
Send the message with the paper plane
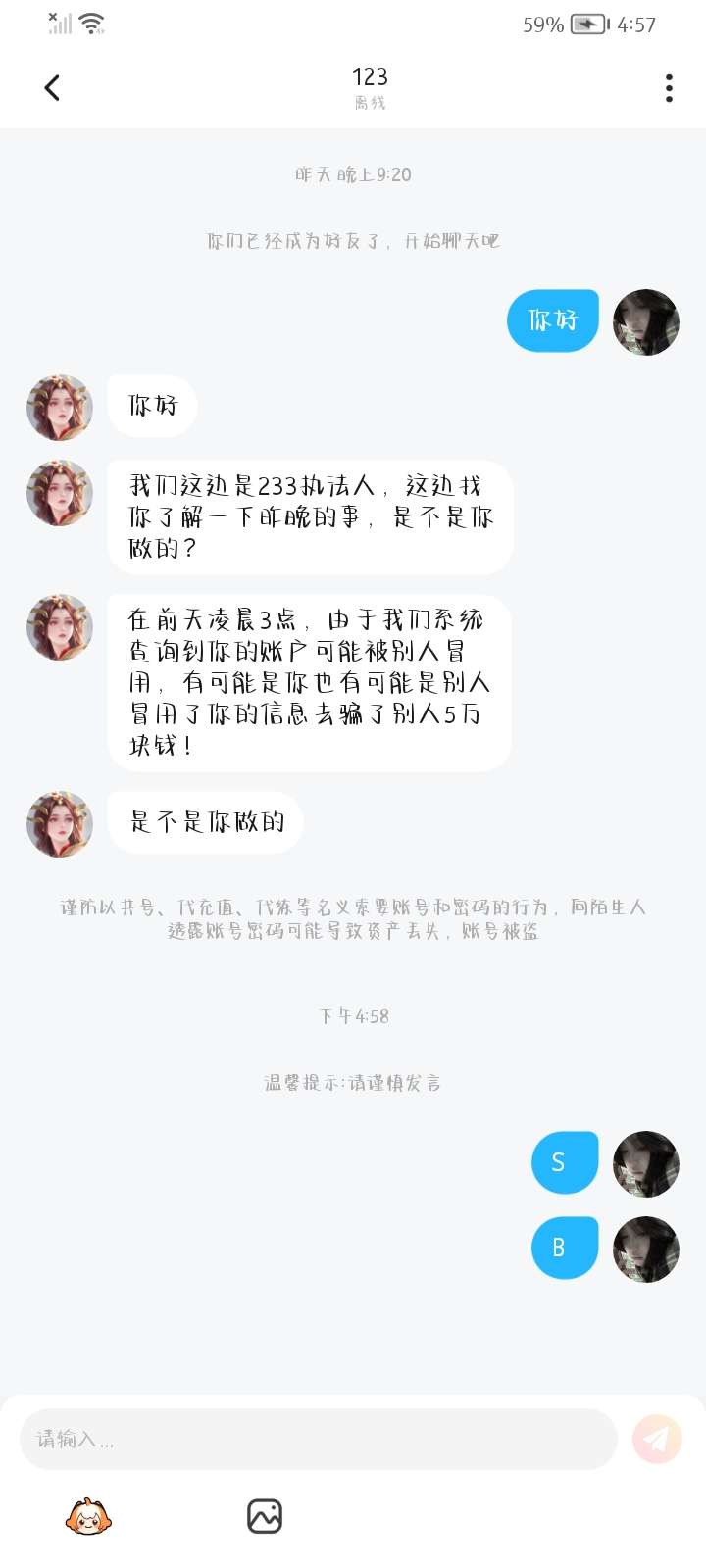coord(656,1439)
